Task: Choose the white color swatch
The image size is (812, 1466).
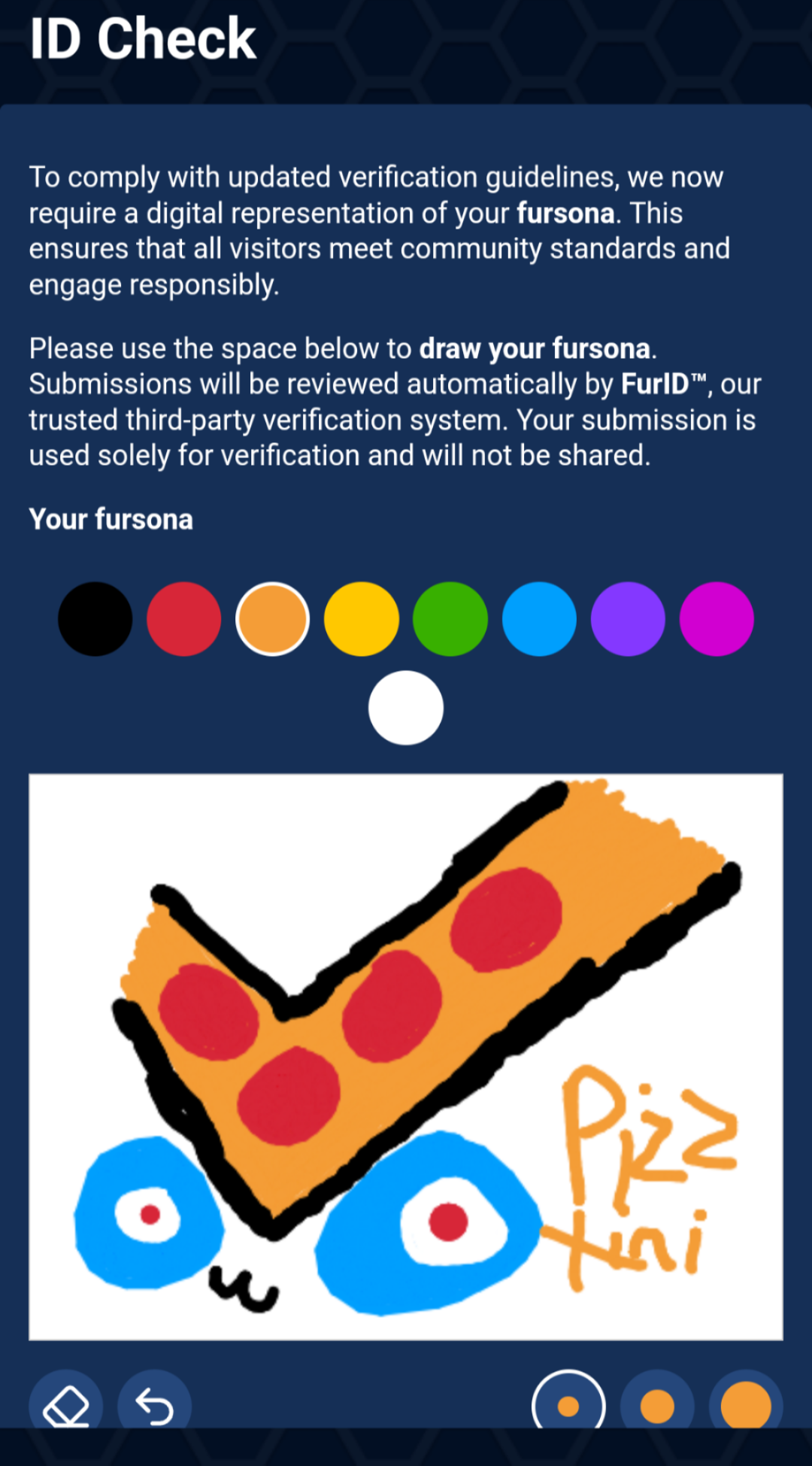Action: click(x=406, y=708)
